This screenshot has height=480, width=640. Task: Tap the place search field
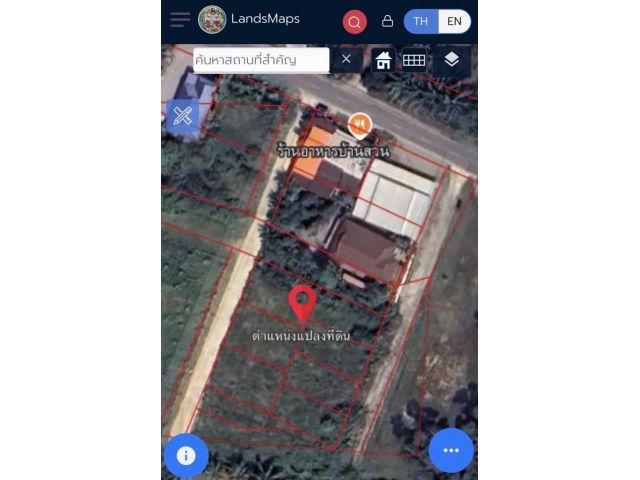point(260,60)
